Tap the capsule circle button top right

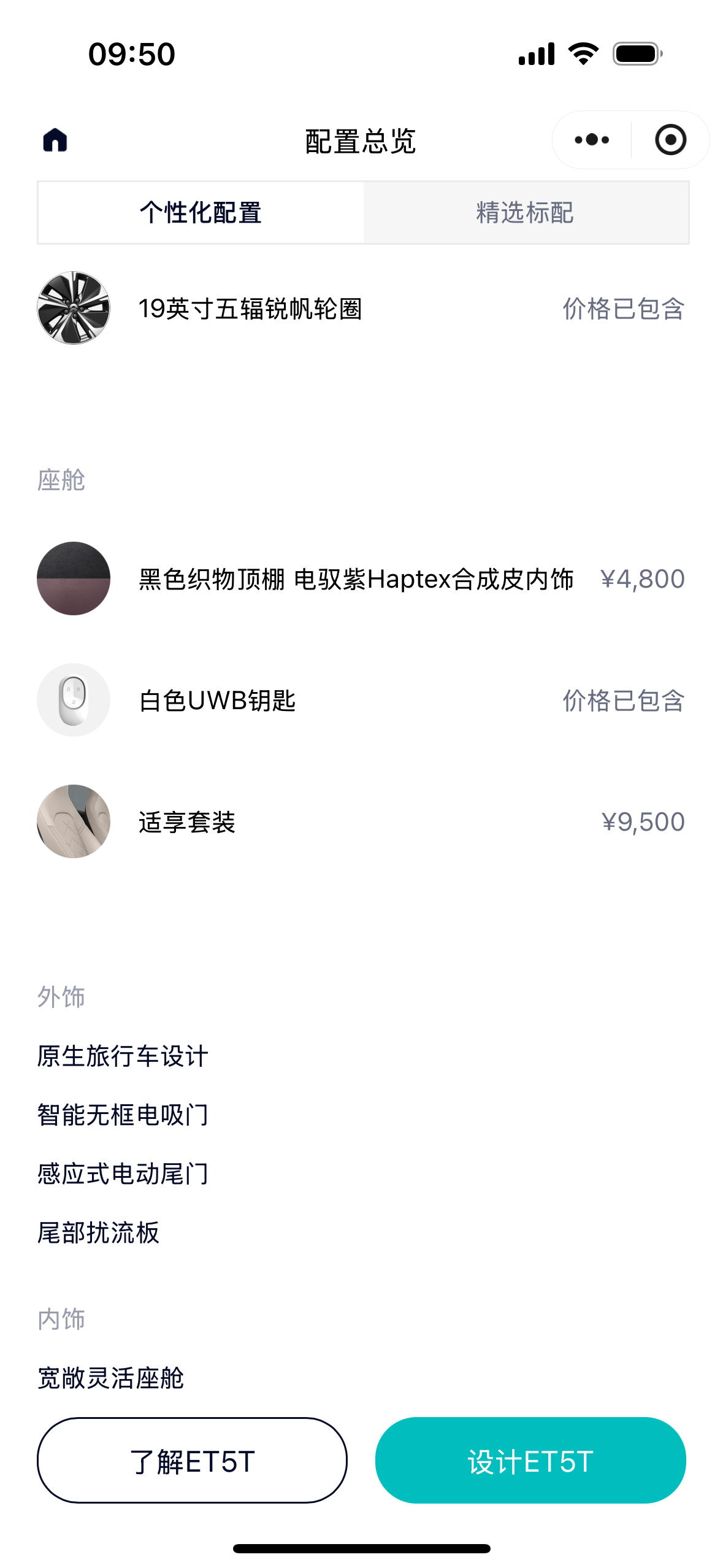click(670, 140)
